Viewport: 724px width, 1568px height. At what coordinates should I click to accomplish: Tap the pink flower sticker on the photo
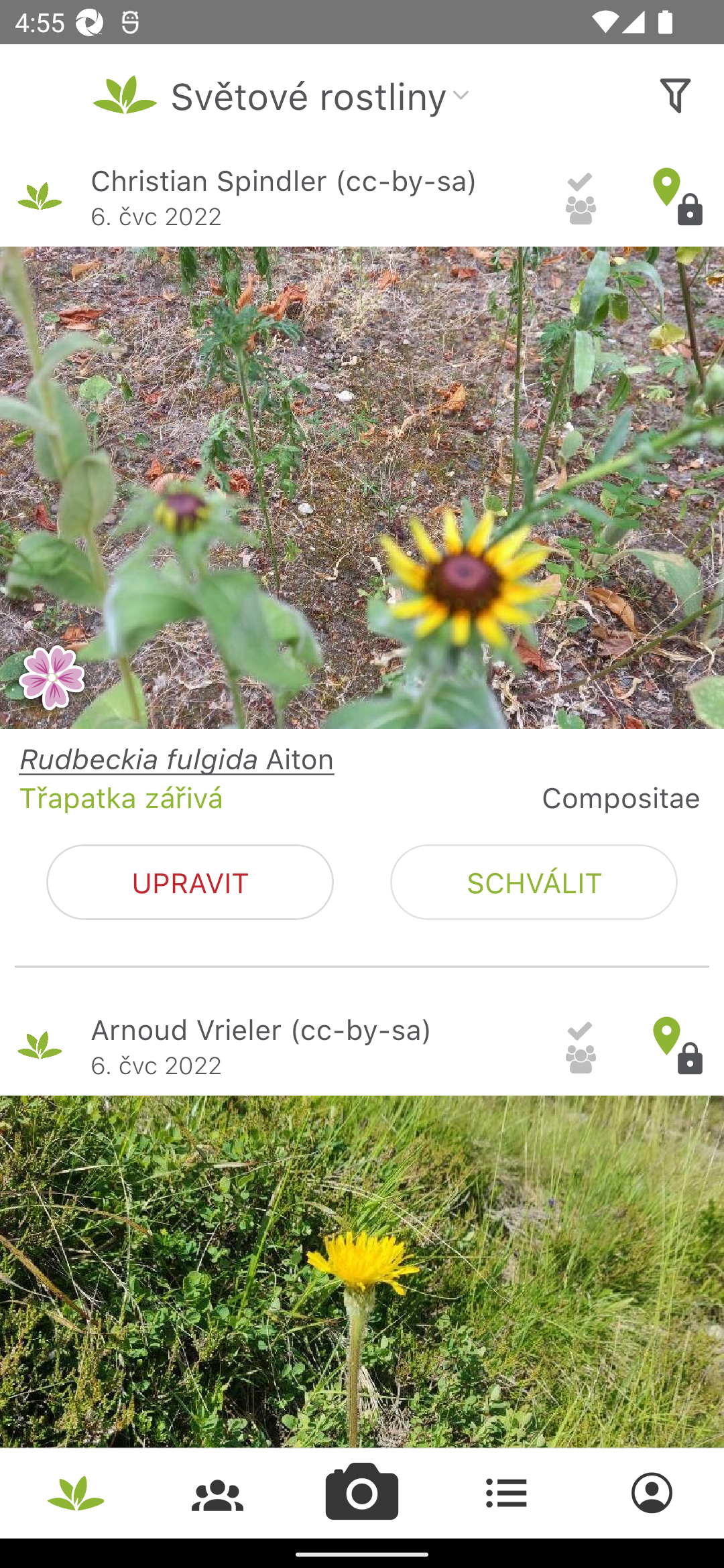(52, 677)
